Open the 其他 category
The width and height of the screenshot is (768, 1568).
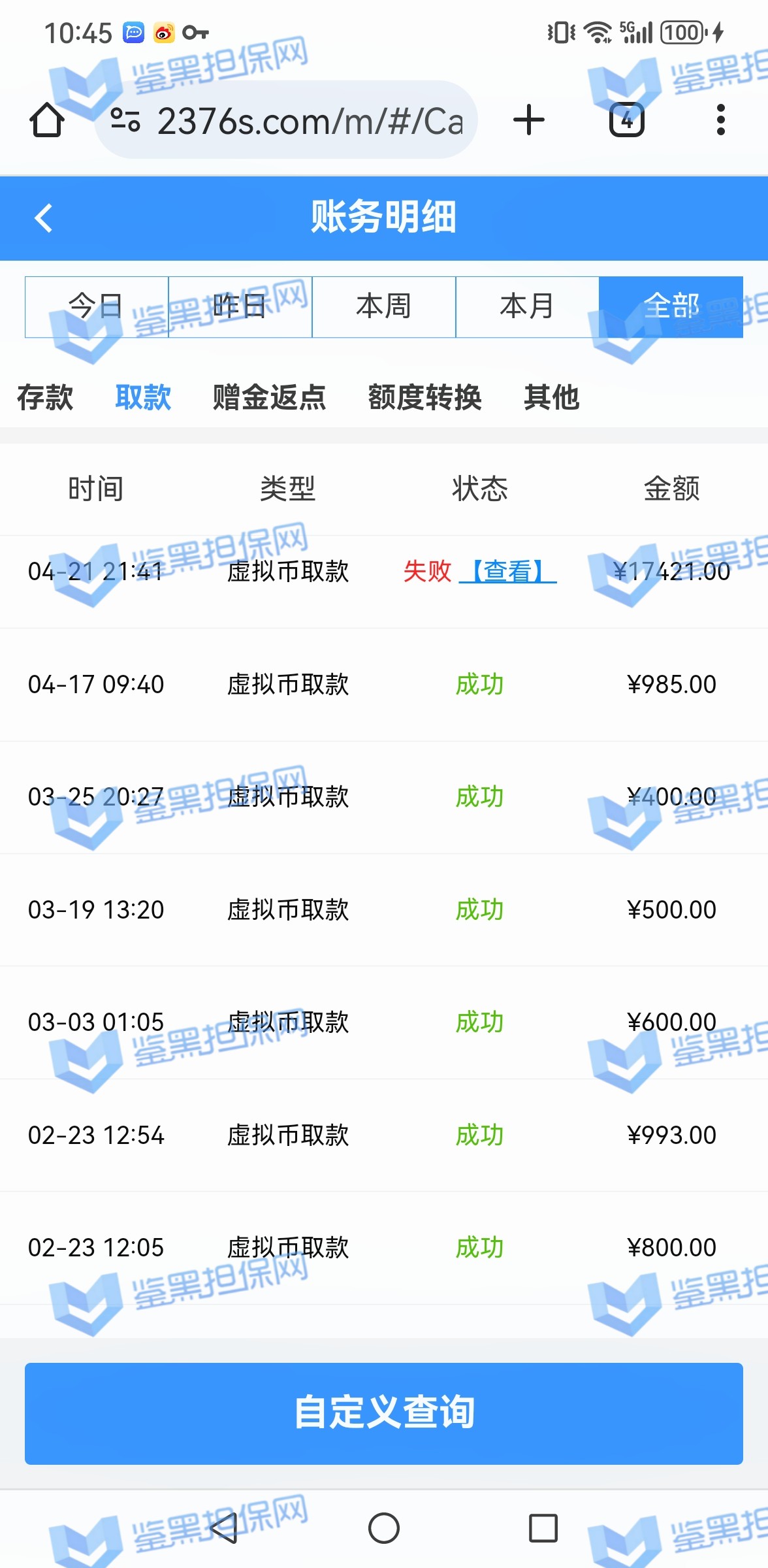tap(551, 397)
